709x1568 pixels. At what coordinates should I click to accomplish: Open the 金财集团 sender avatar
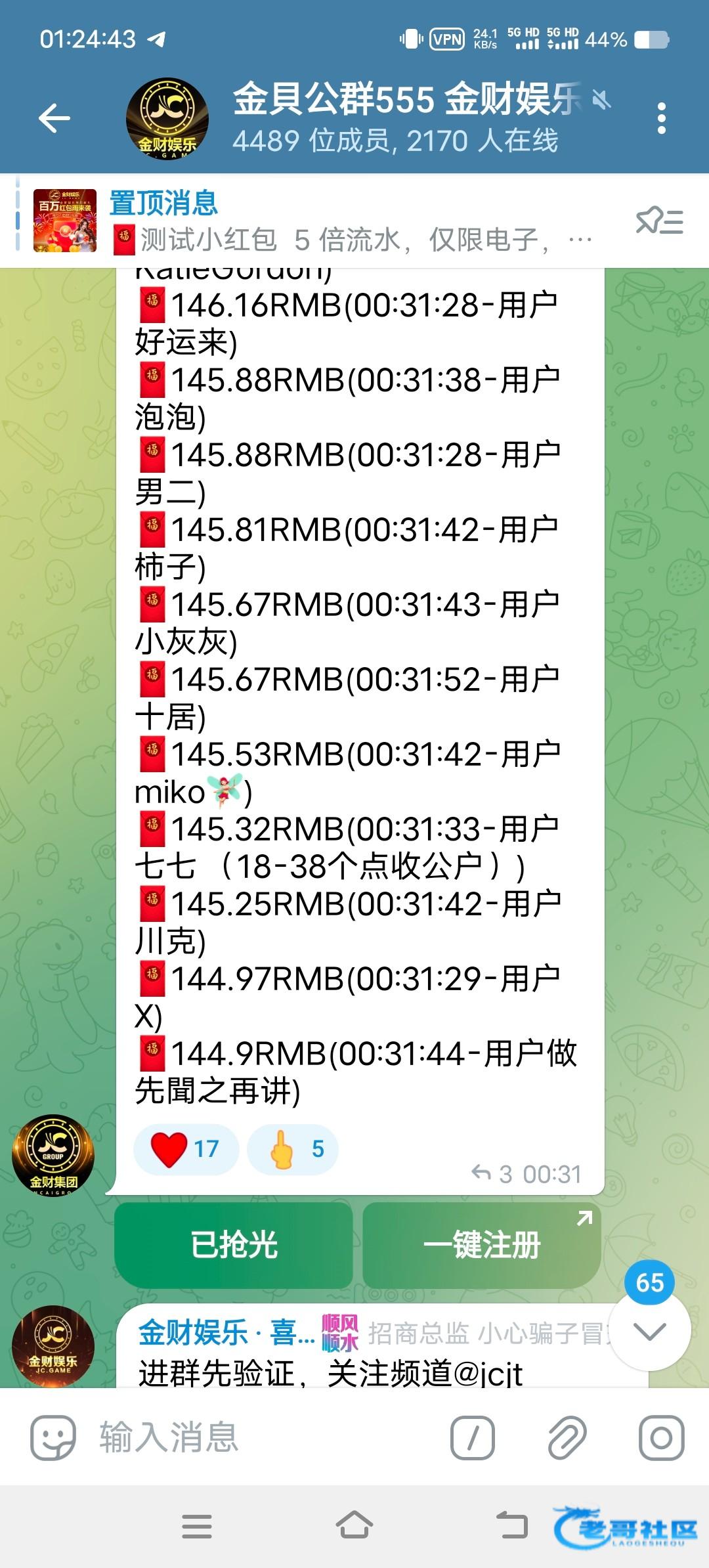[53, 1154]
